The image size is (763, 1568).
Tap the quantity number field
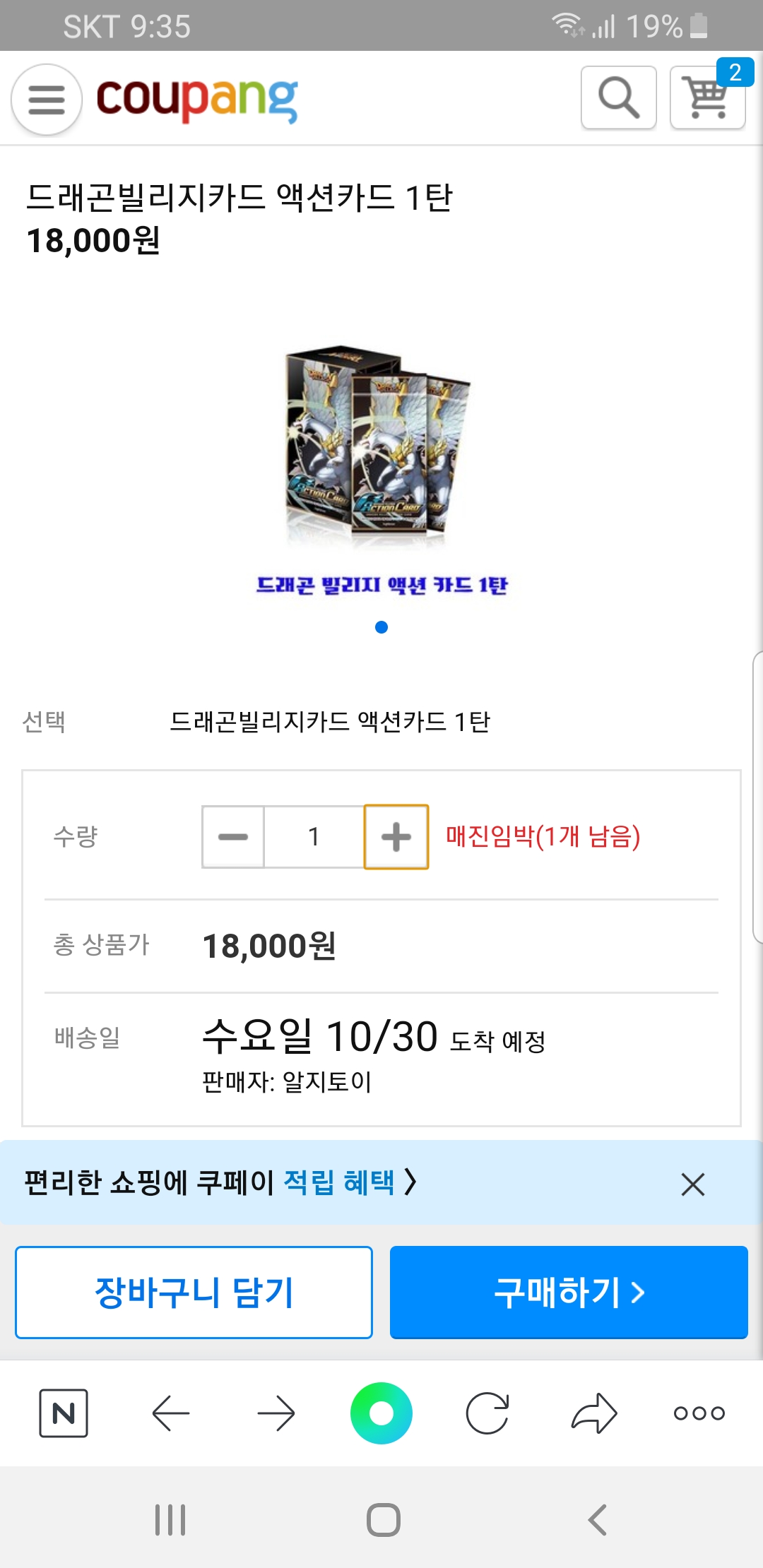[x=314, y=837]
